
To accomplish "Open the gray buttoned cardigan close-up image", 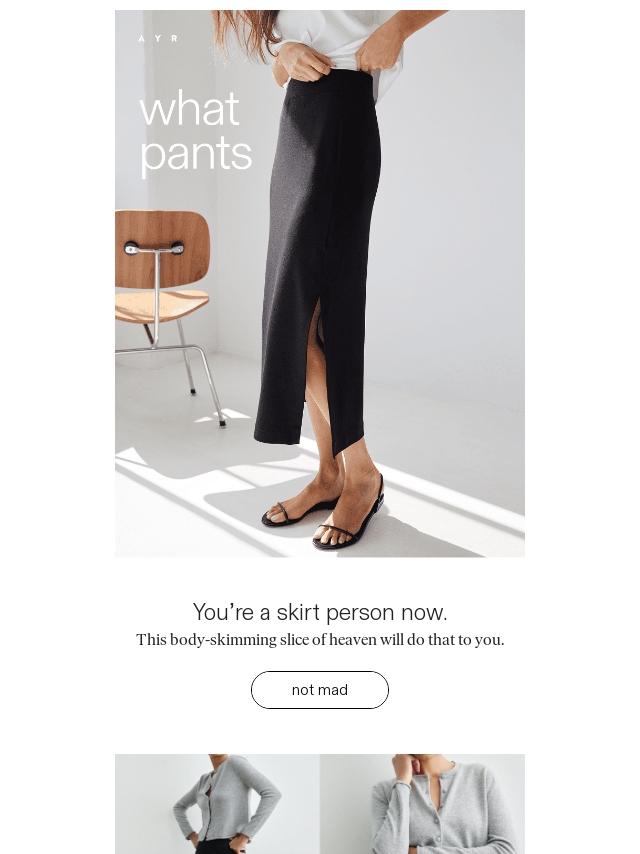I will tap(422, 804).
